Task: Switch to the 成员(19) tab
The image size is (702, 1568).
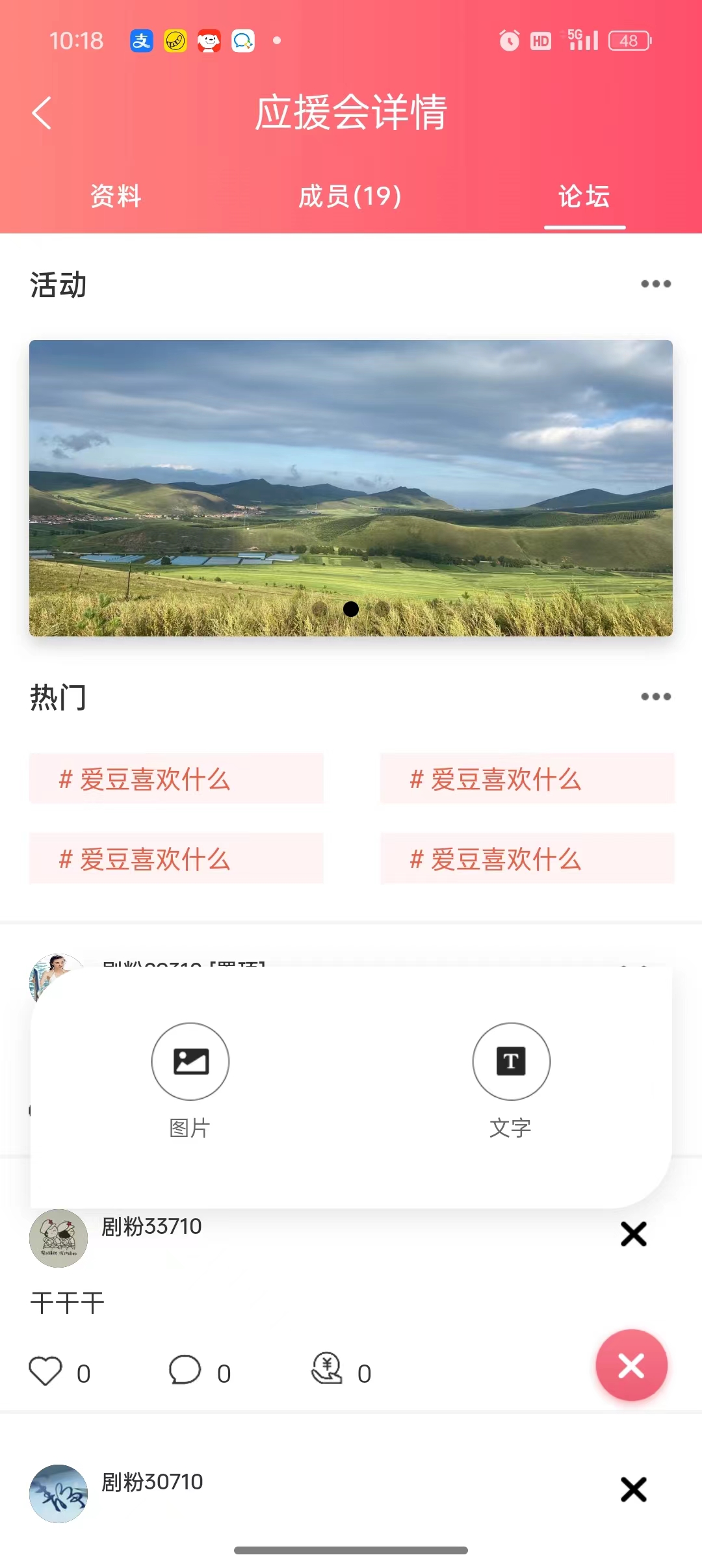Action: coord(350,196)
